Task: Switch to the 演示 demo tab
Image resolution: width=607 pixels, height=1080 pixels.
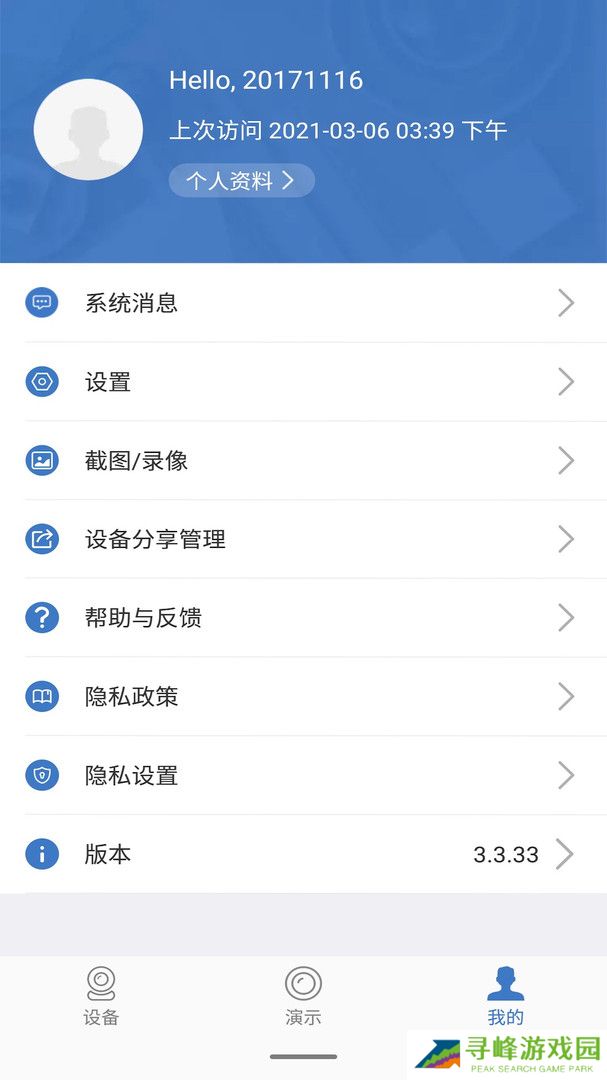Action: pos(303,997)
